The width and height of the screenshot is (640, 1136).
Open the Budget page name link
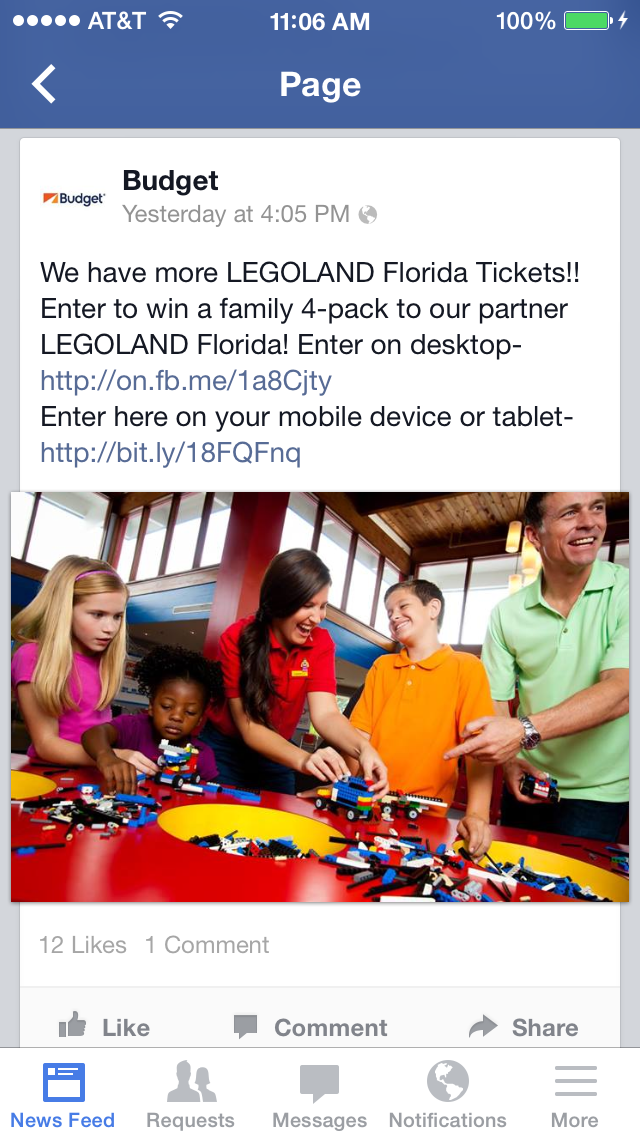point(170,180)
